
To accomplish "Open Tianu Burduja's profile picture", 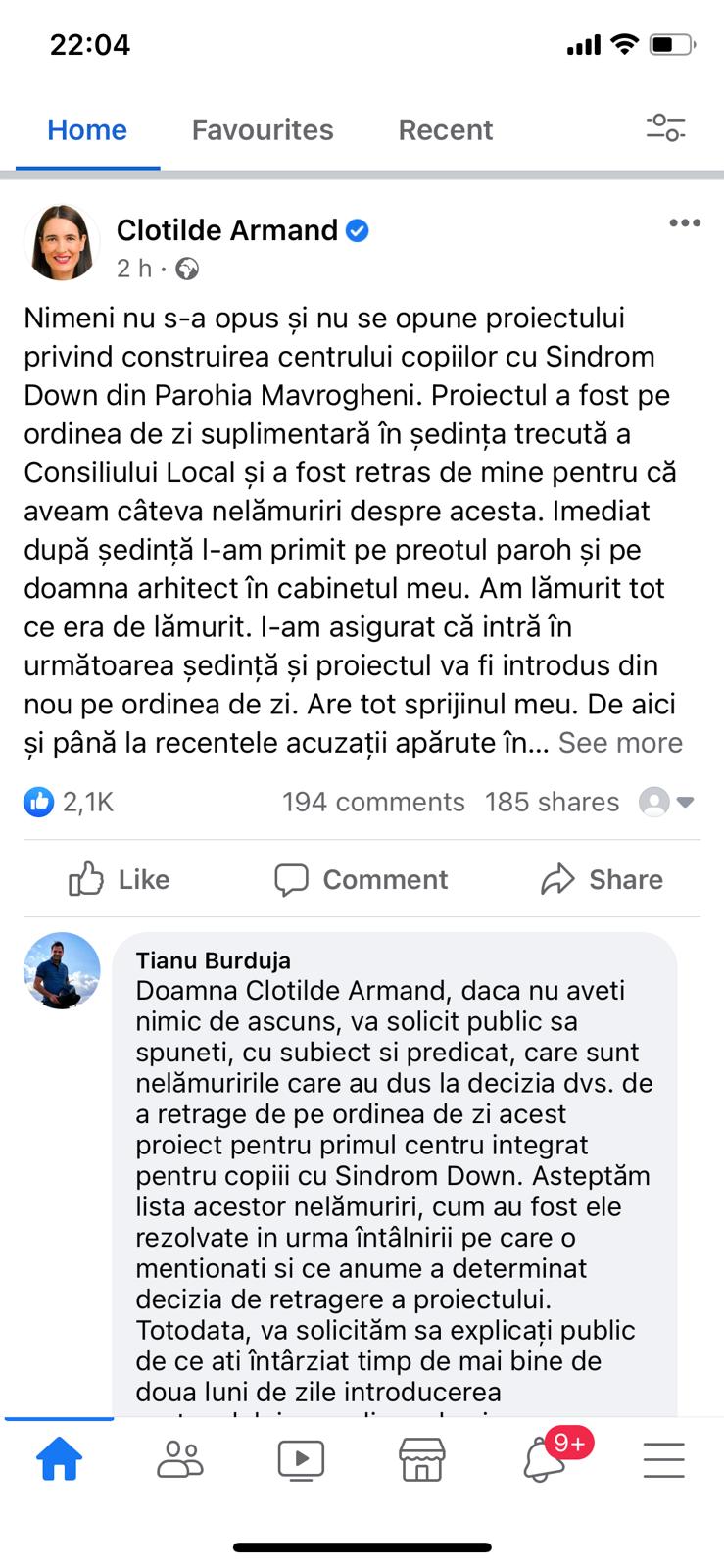I will tap(62, 970).
